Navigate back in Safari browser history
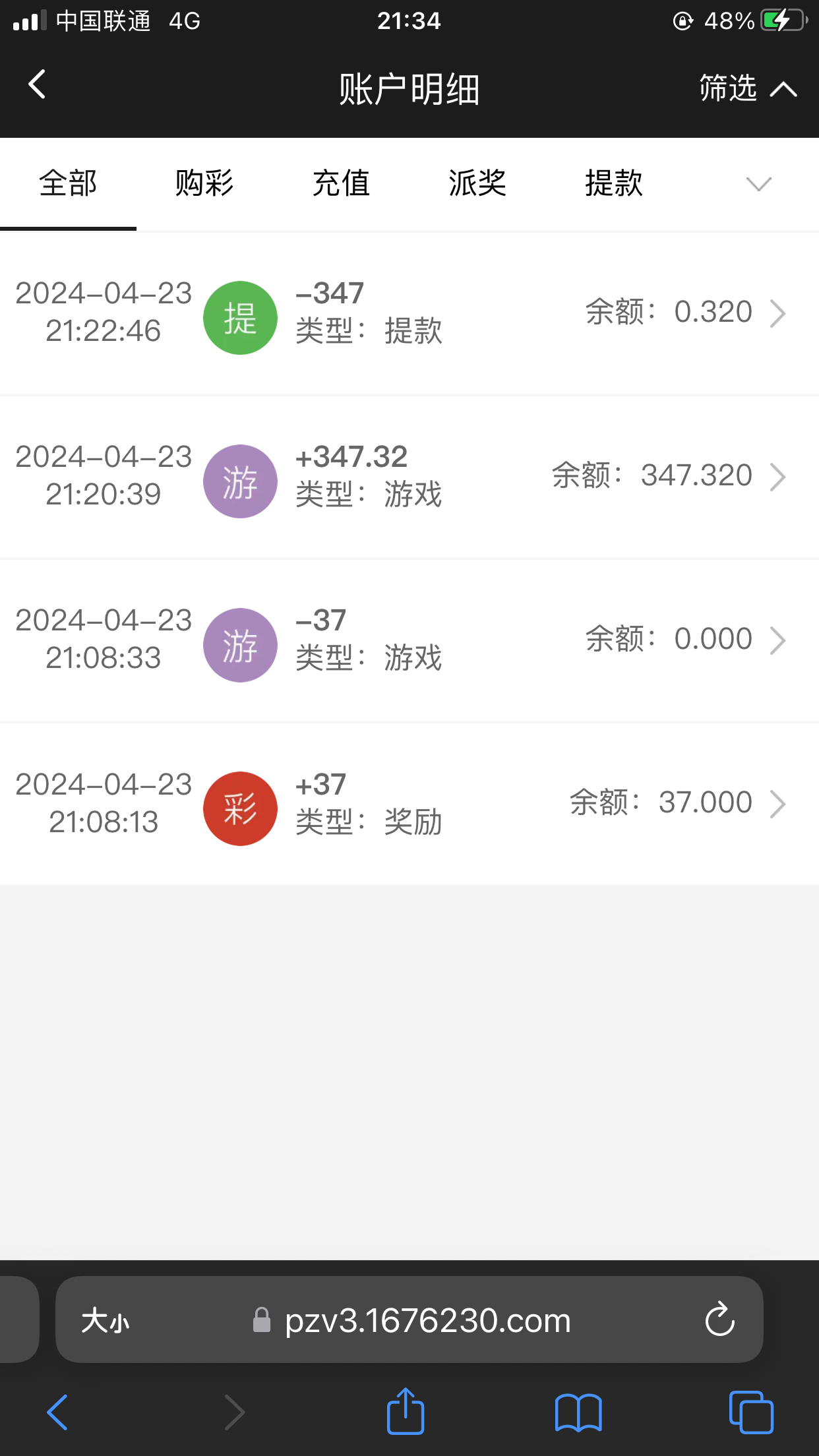 tap(58, 1412)
